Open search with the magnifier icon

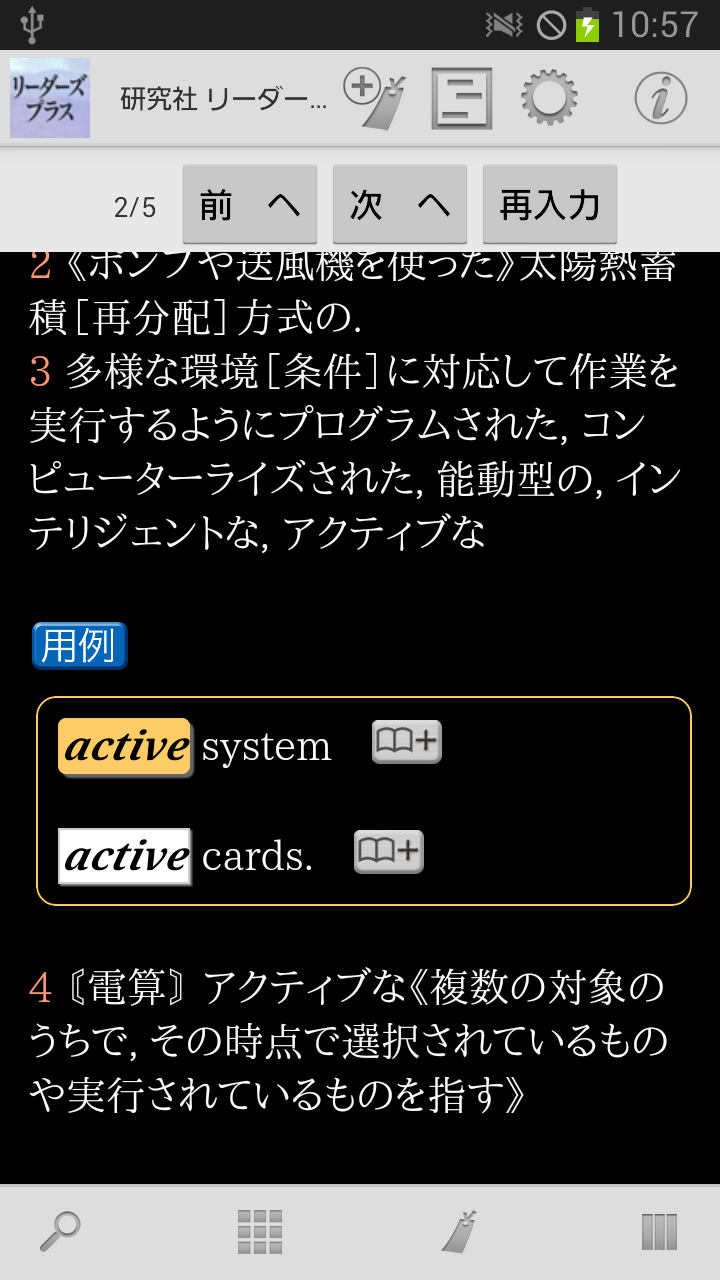click(x=60, y=1231)
